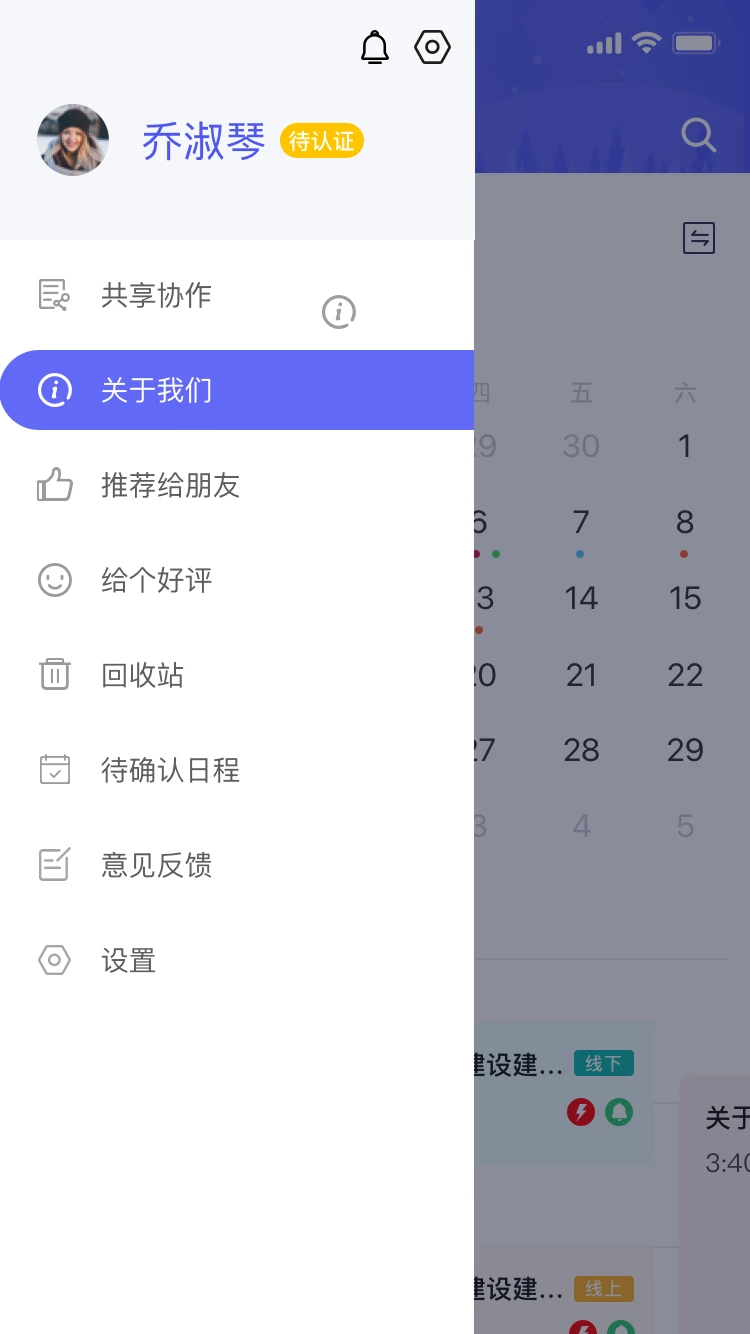The image size is (750, 1334).
Task: Select 关于我们 in the drawer
Action: pyautogui.click(x=156, y=390)
